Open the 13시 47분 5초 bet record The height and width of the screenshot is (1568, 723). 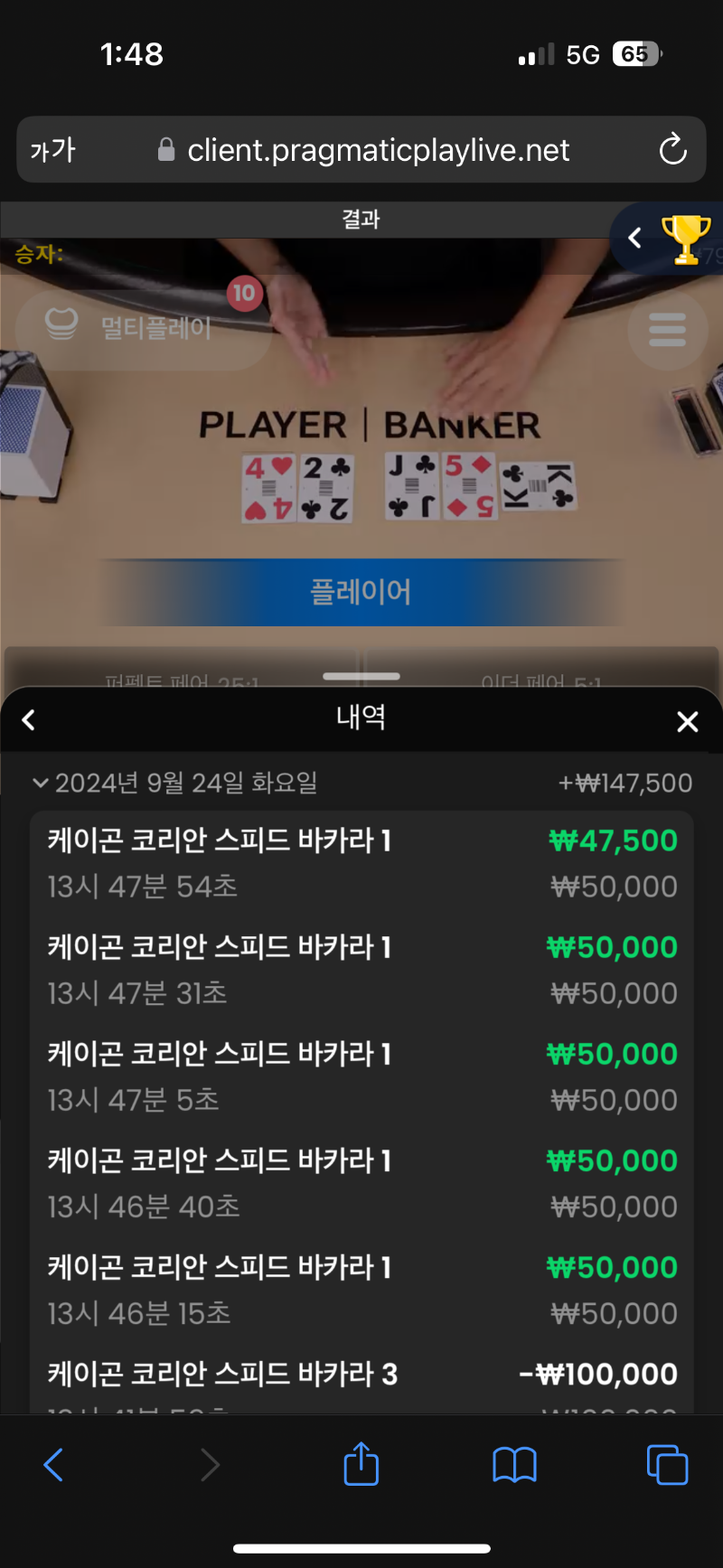point(361,1076)
